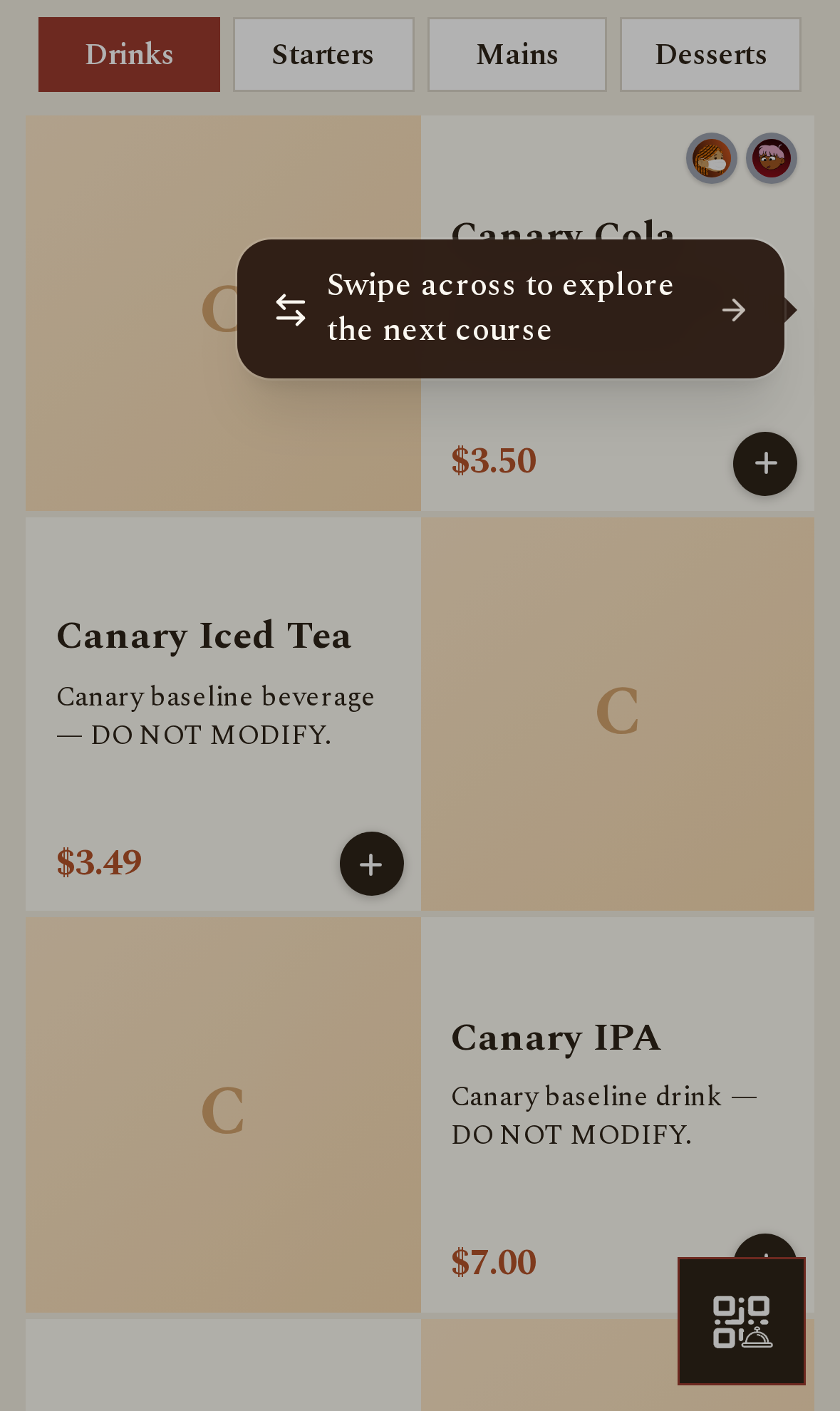840x1411 pixels.
Task: Select the Drinks tab
Action: coord(129,55)
